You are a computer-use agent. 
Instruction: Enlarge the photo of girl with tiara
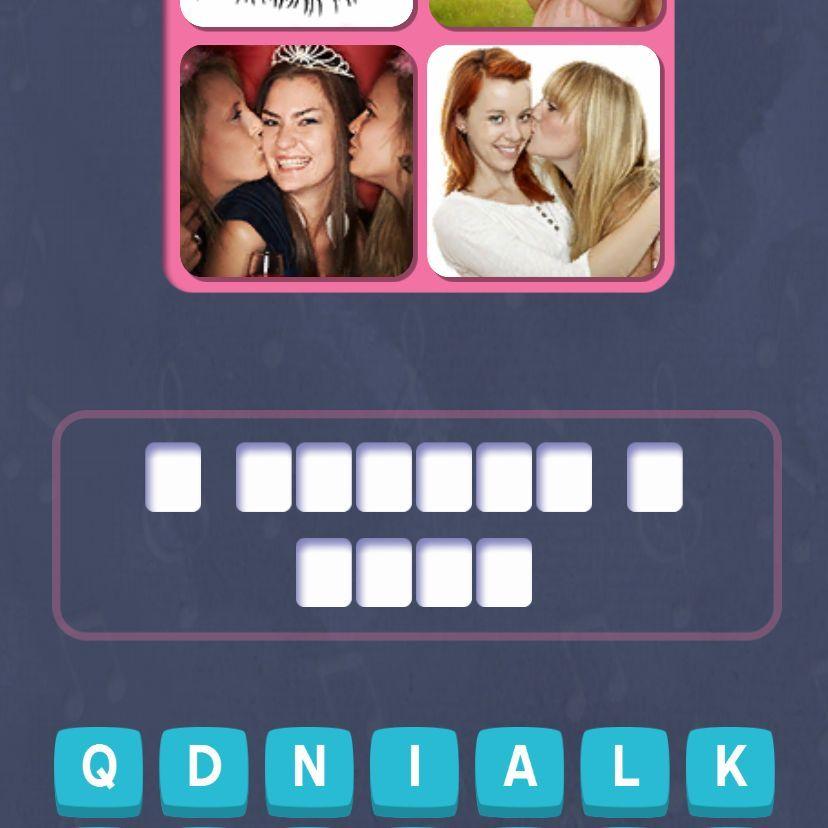coord(297,161)
